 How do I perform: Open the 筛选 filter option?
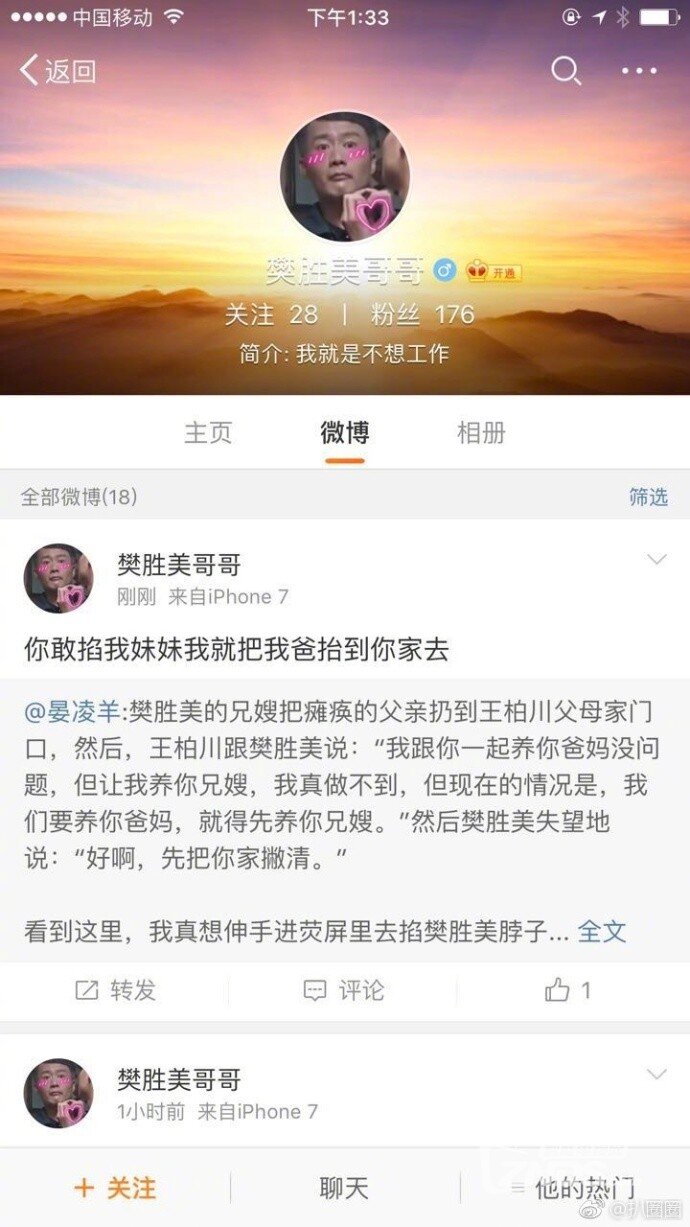point(648,496)
